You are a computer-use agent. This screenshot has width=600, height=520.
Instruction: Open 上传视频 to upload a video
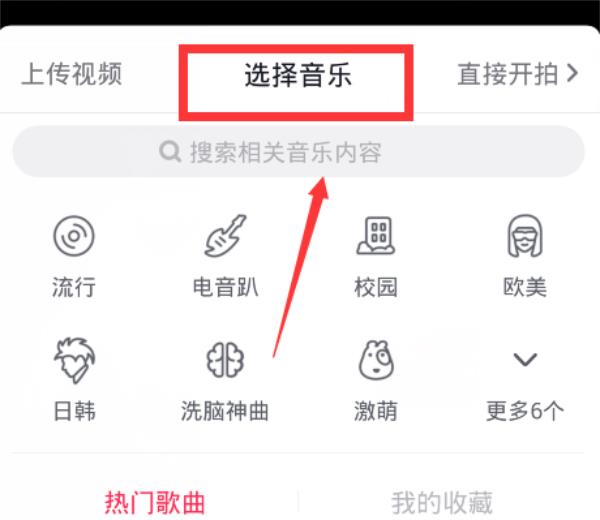tap(72, 74)
